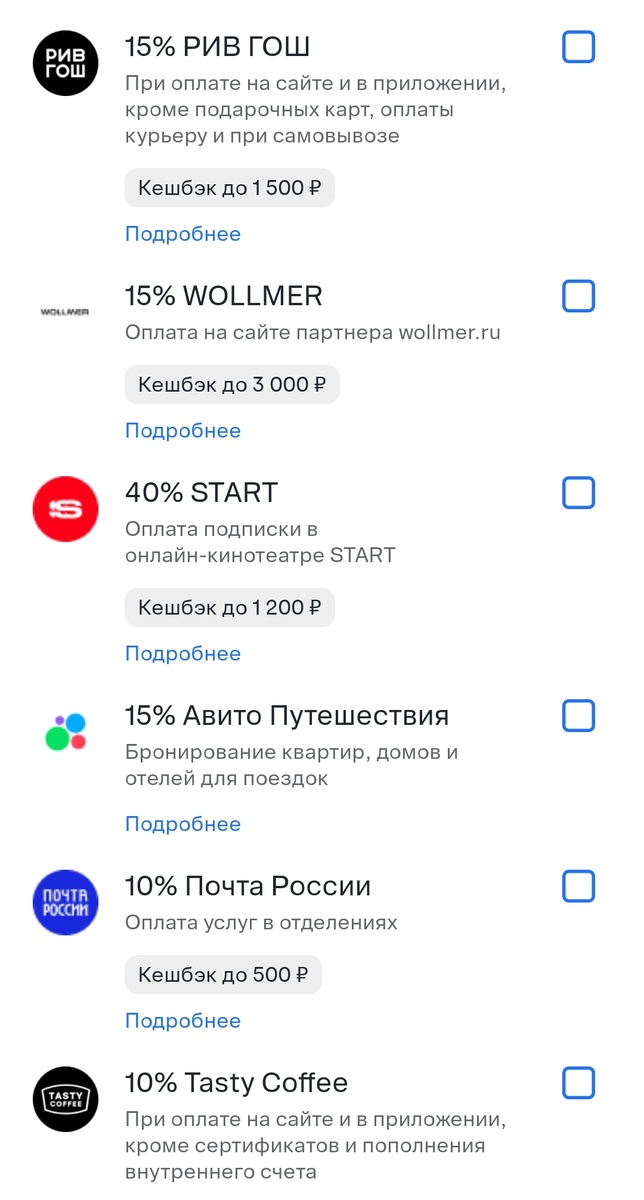Open Подробнее under the WOLLMER offer
The width and height of the screenshot is (644, 1200).
coord(183,431)
